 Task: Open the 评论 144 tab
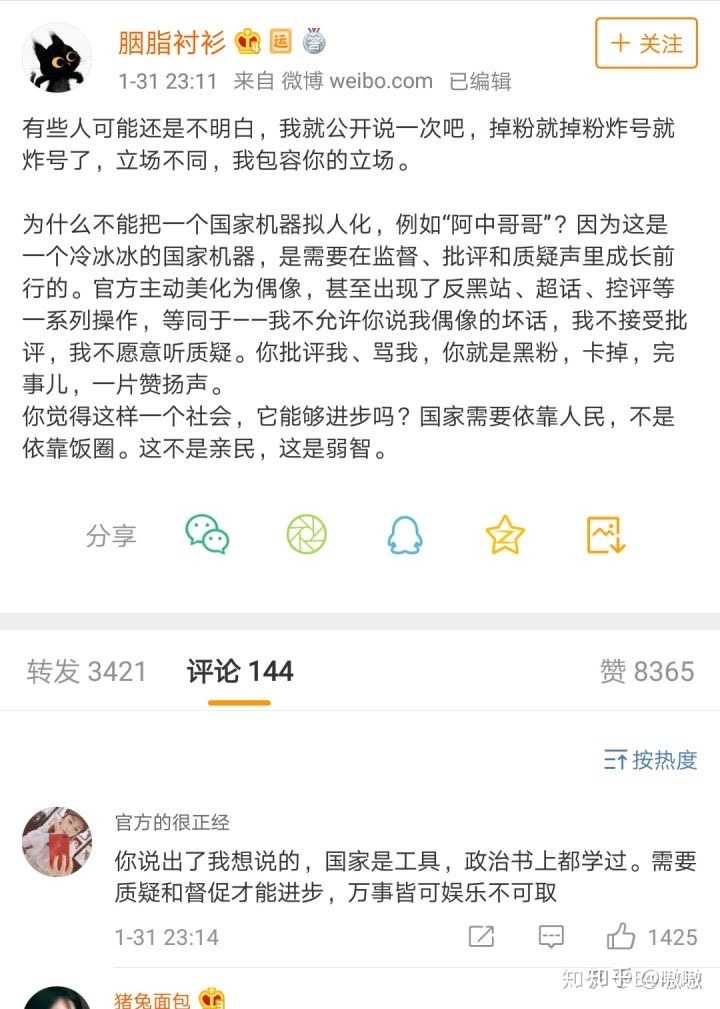(238, 671)
